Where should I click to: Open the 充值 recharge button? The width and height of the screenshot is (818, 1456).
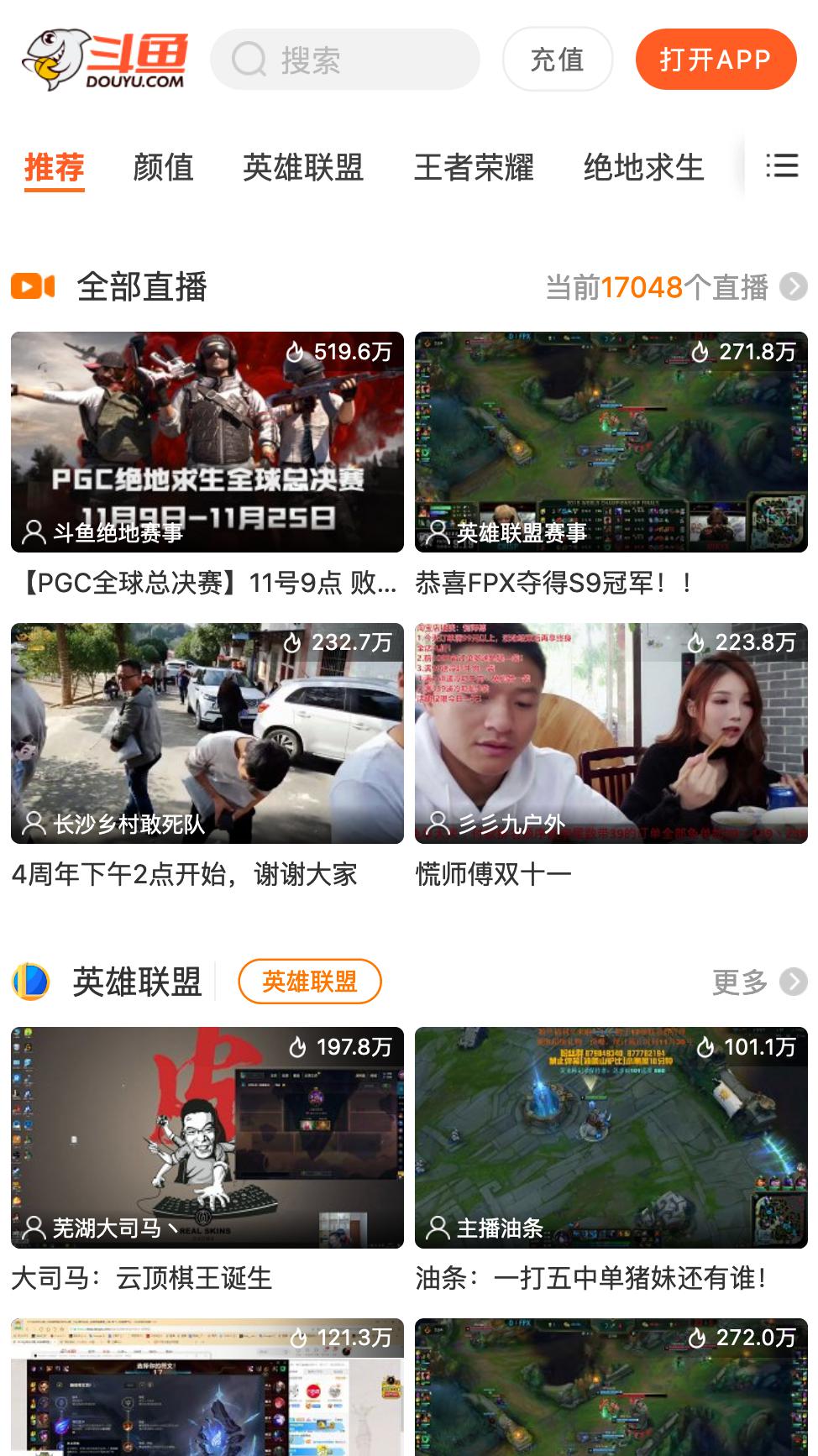tap(557, 60)
